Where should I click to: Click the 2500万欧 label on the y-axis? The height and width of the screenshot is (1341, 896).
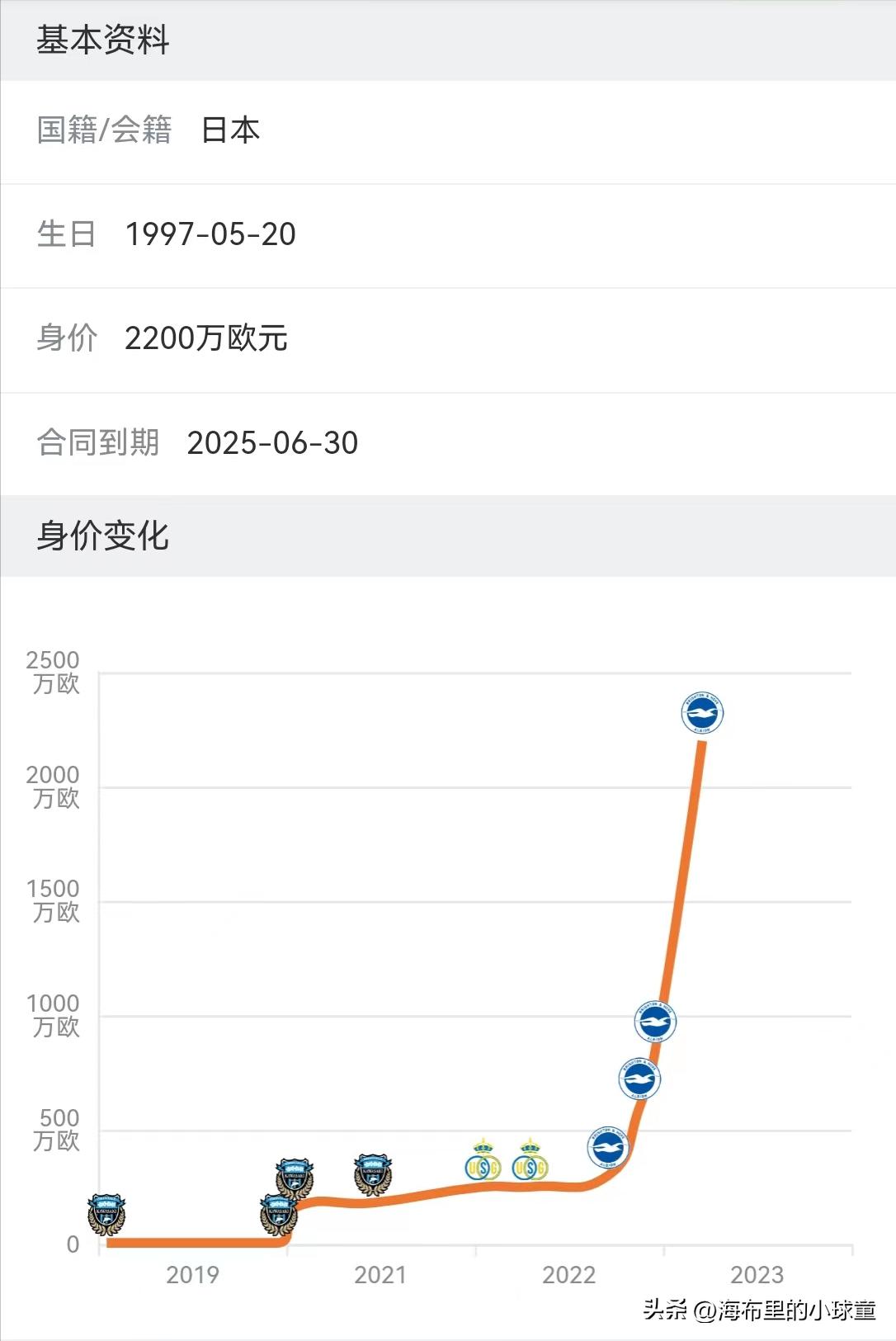click(51, 674)
